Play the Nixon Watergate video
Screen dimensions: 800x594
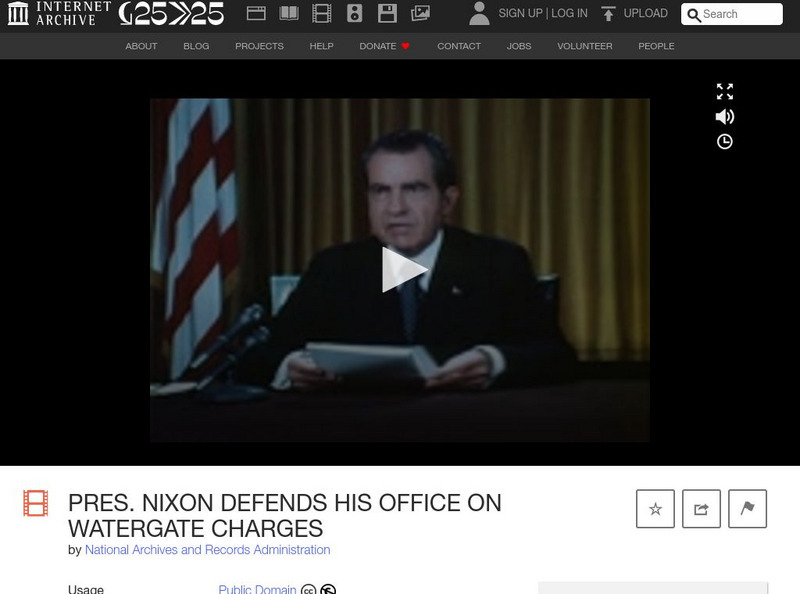404,270
